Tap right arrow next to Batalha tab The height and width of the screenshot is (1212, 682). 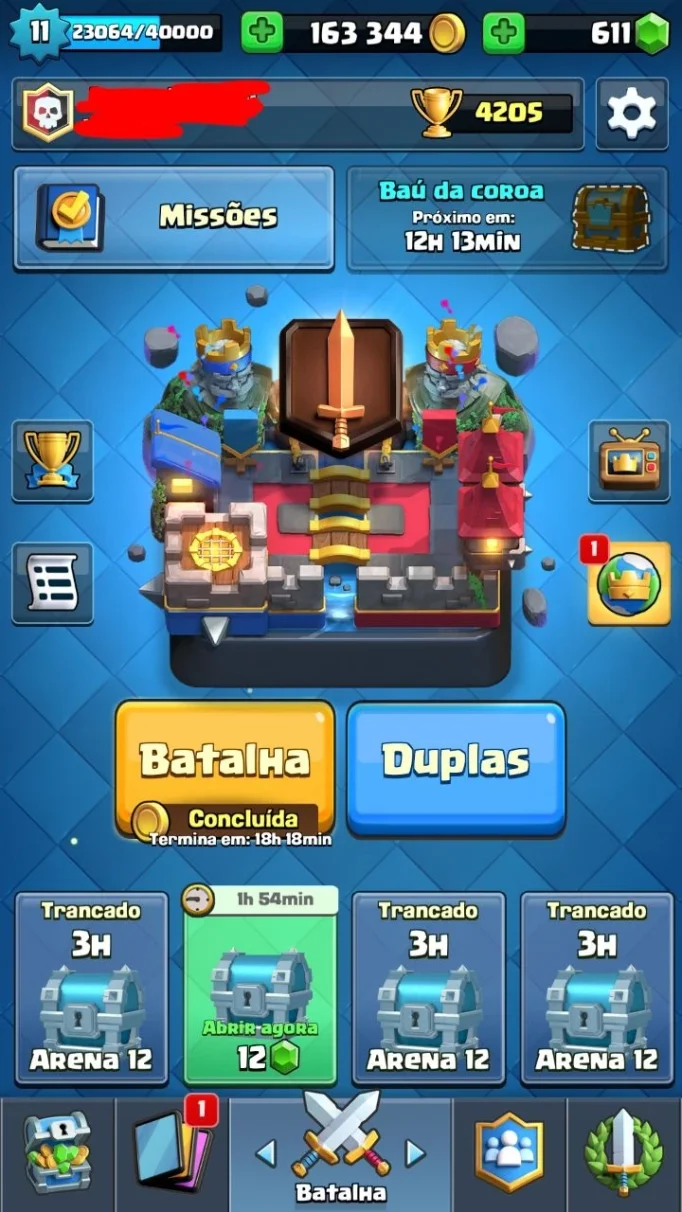tap(414, 1153)
